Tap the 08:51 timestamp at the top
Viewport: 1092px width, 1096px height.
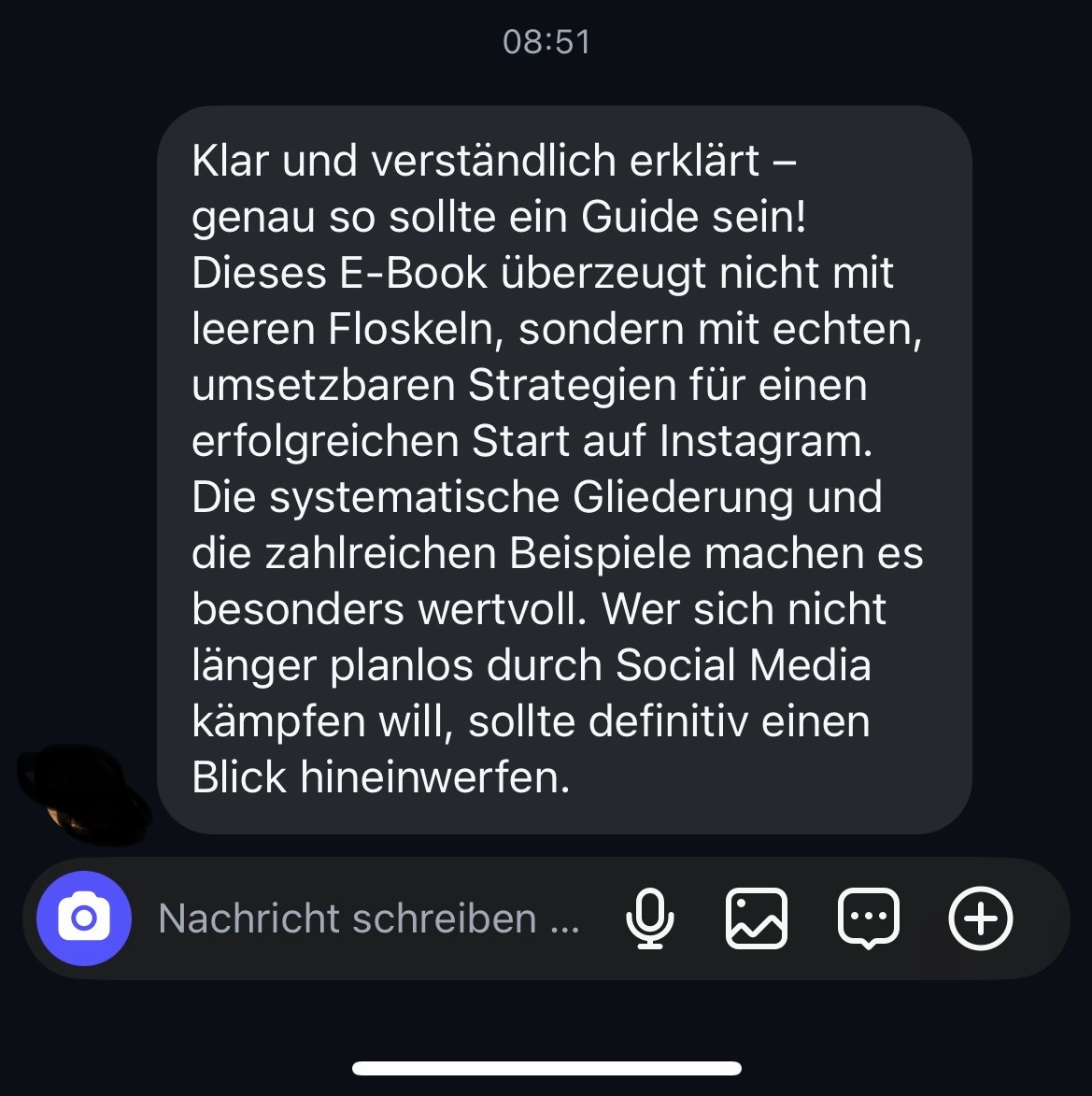(x=546, y=41)
